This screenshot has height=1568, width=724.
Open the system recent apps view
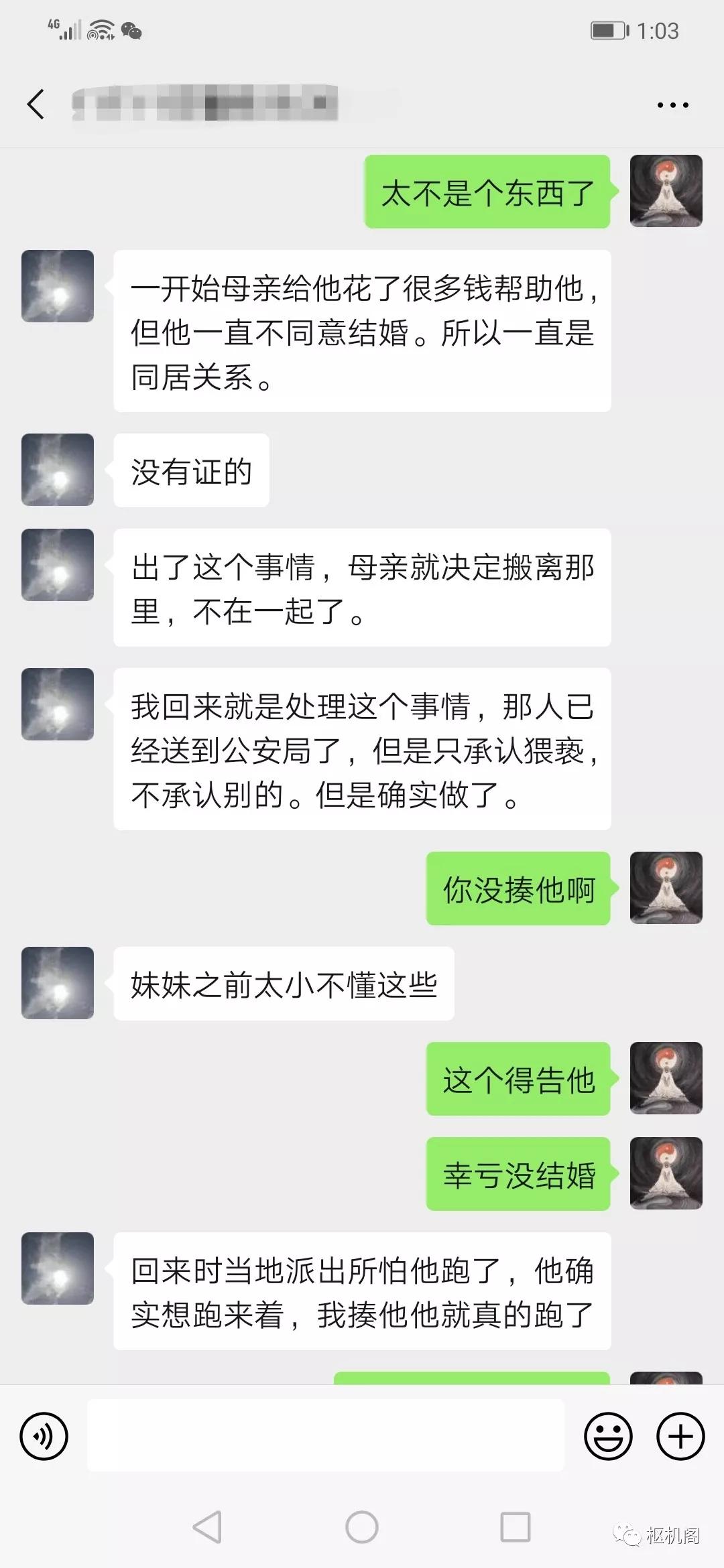tap(516, 1527)
